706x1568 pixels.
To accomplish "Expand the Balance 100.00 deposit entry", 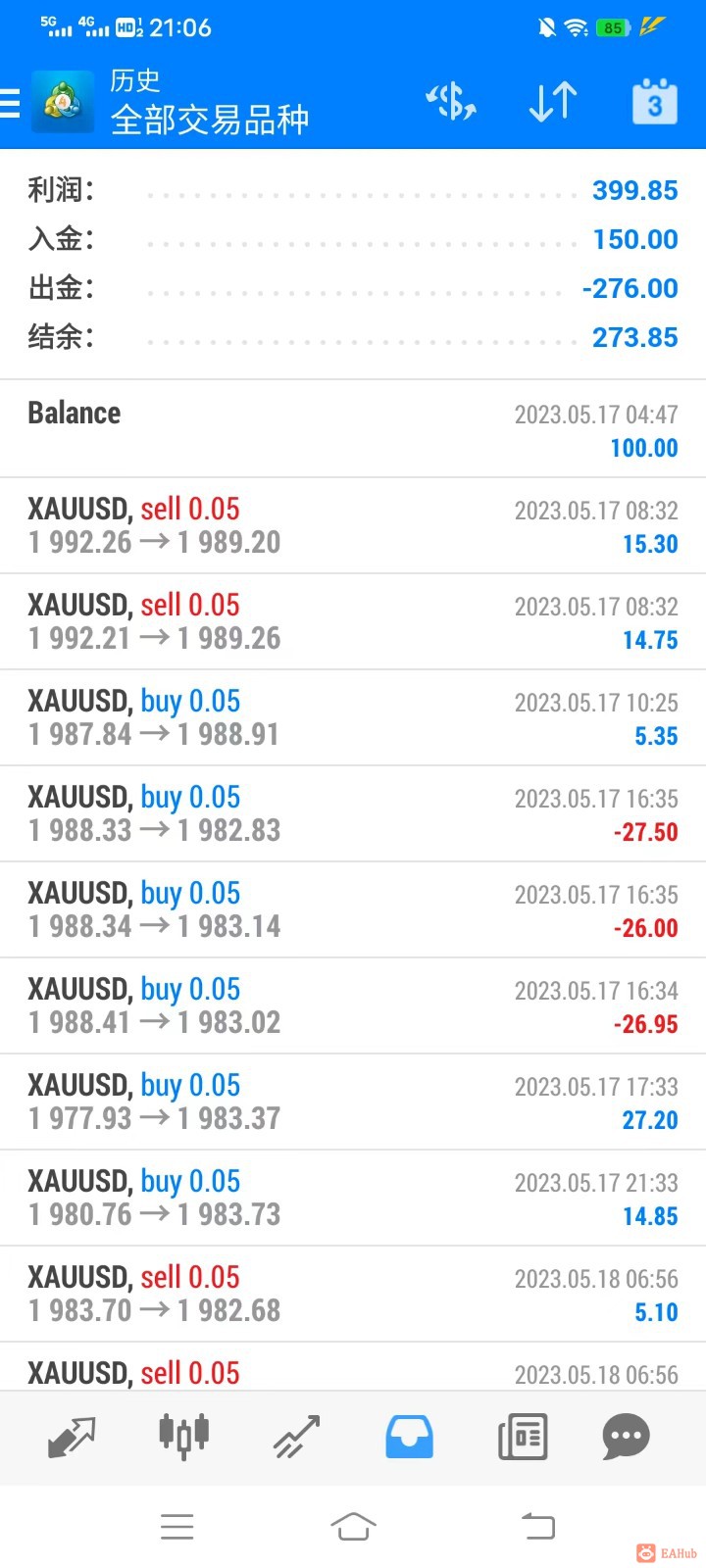I will pos(353,429).
